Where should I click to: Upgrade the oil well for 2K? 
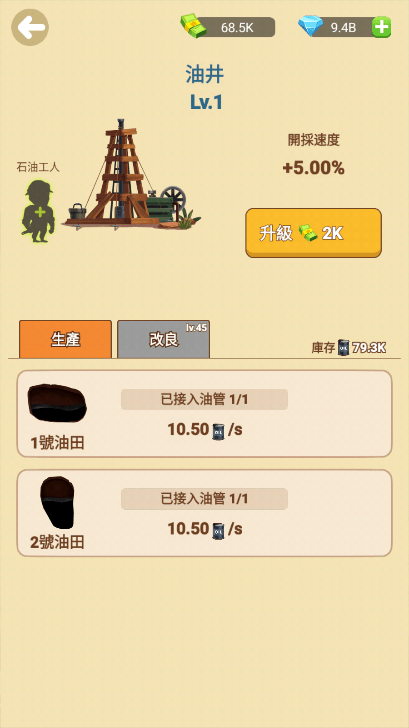tap(313, 233)
